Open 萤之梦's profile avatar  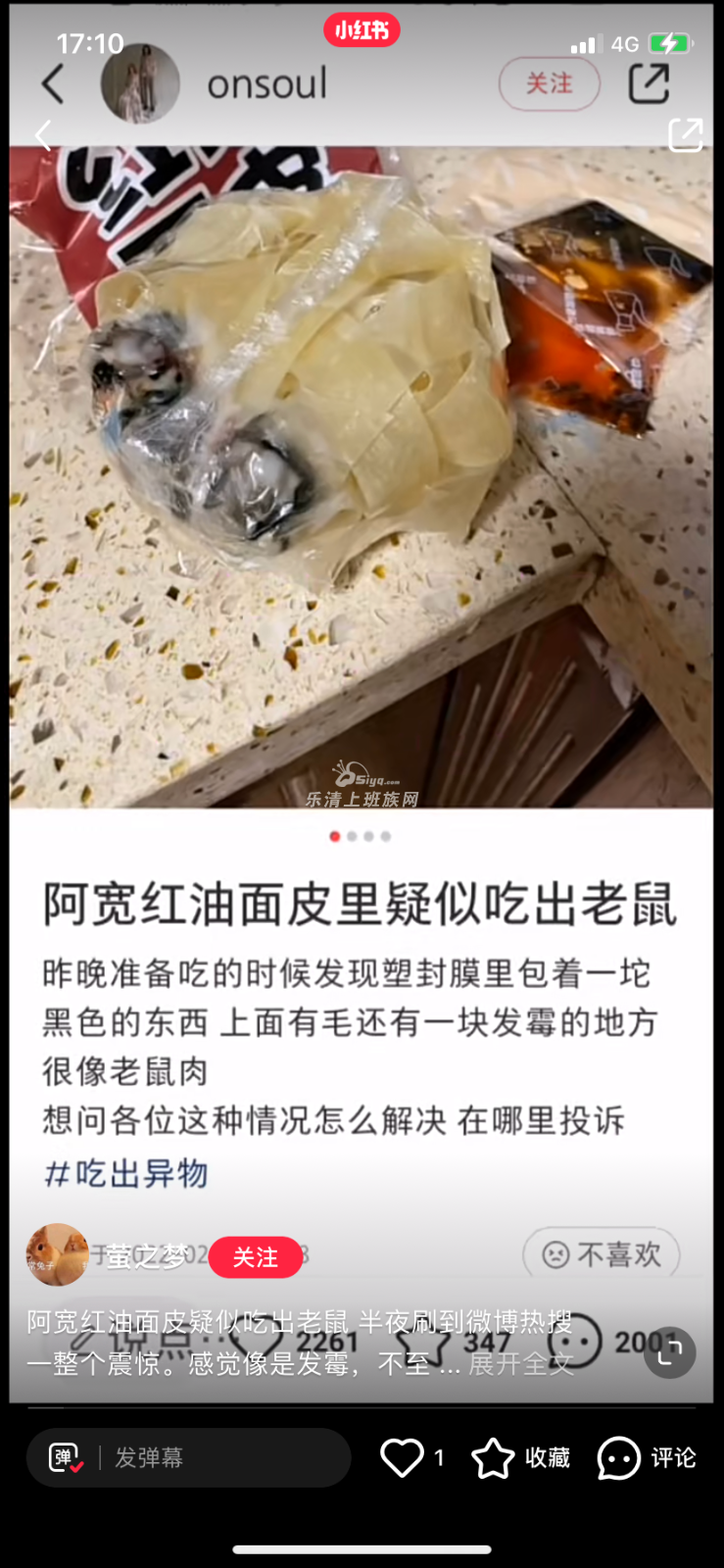pyautogui.click(x=57, y=1254)
